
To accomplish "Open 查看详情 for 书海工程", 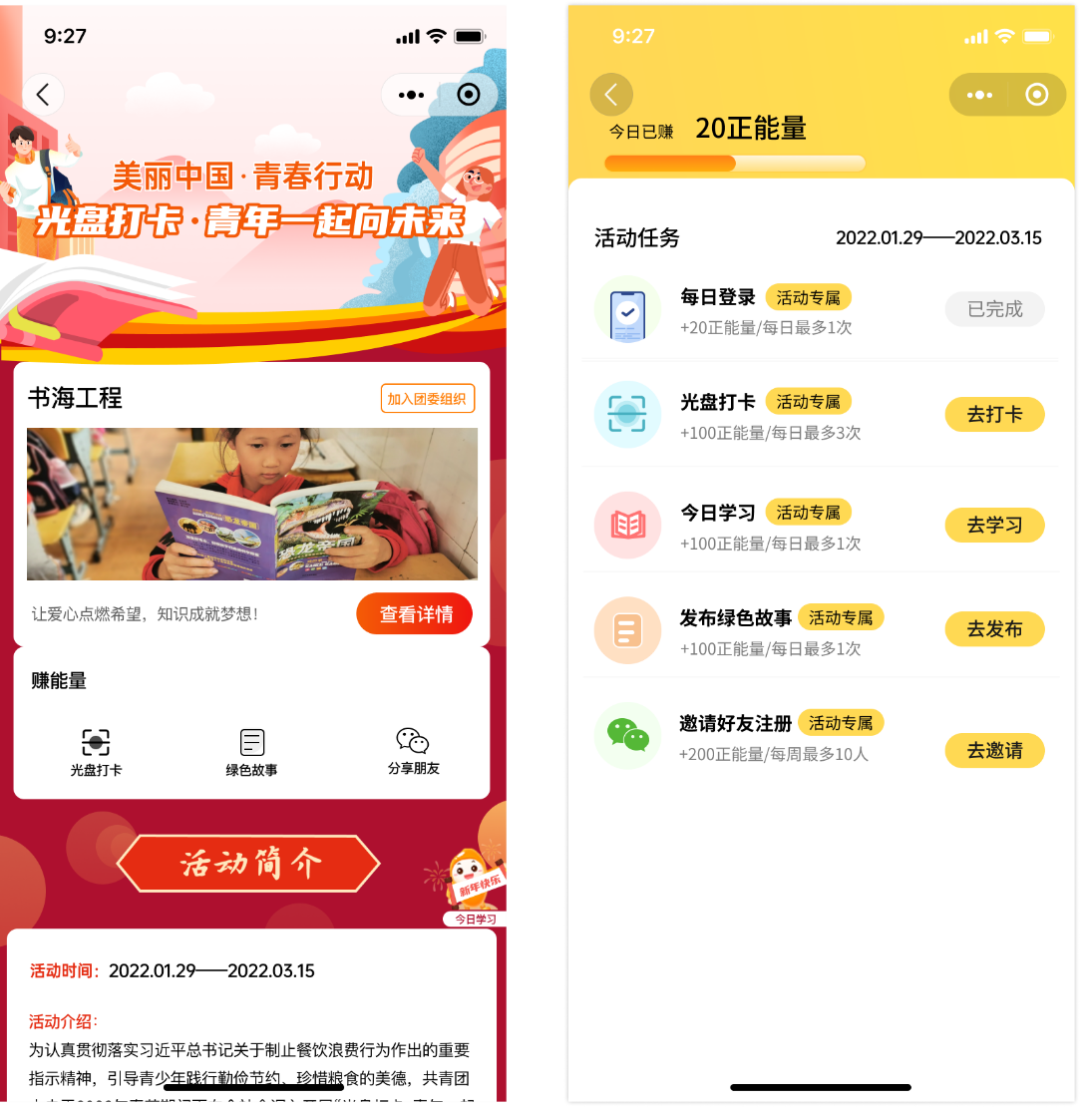I will tap(414, 614).
